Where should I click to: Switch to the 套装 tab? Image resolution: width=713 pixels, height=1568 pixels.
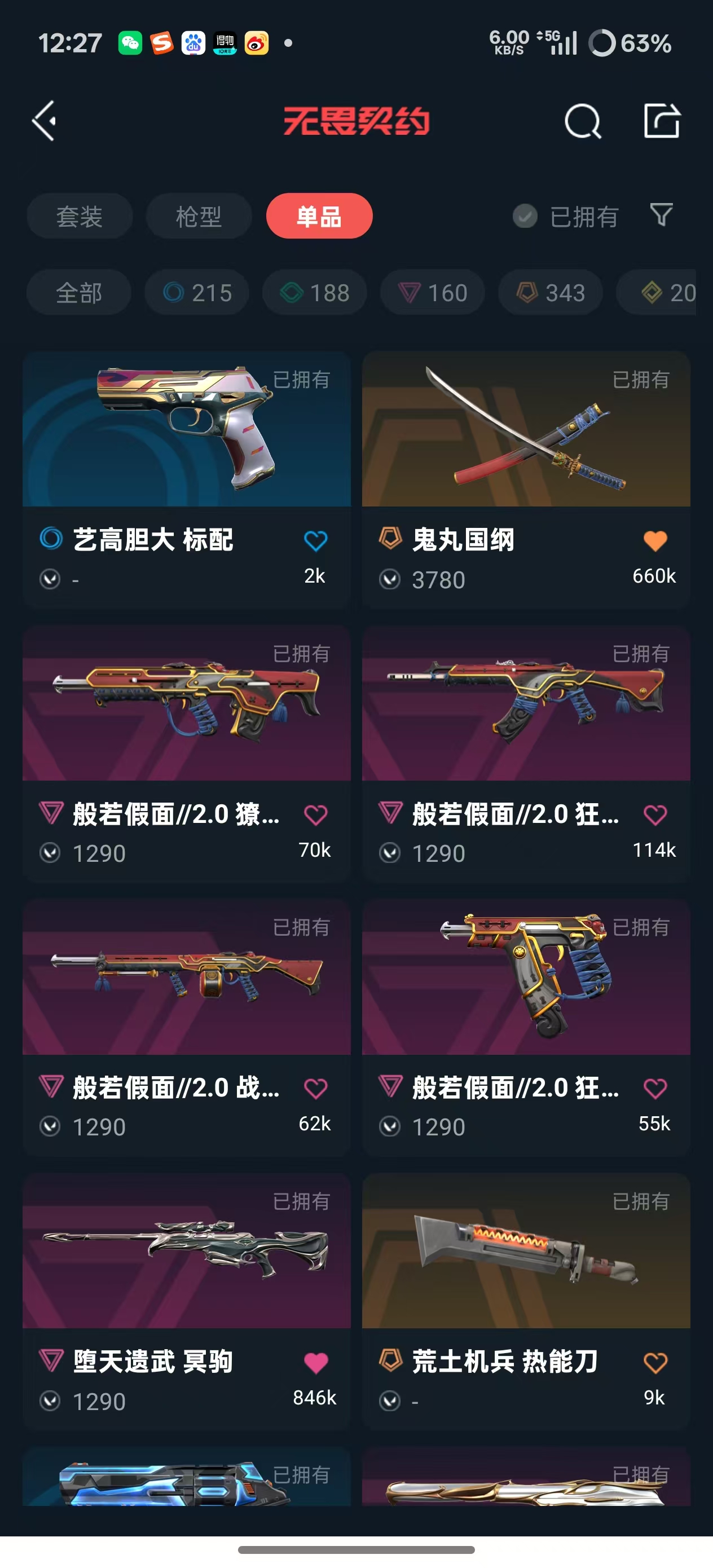[79, 217]
